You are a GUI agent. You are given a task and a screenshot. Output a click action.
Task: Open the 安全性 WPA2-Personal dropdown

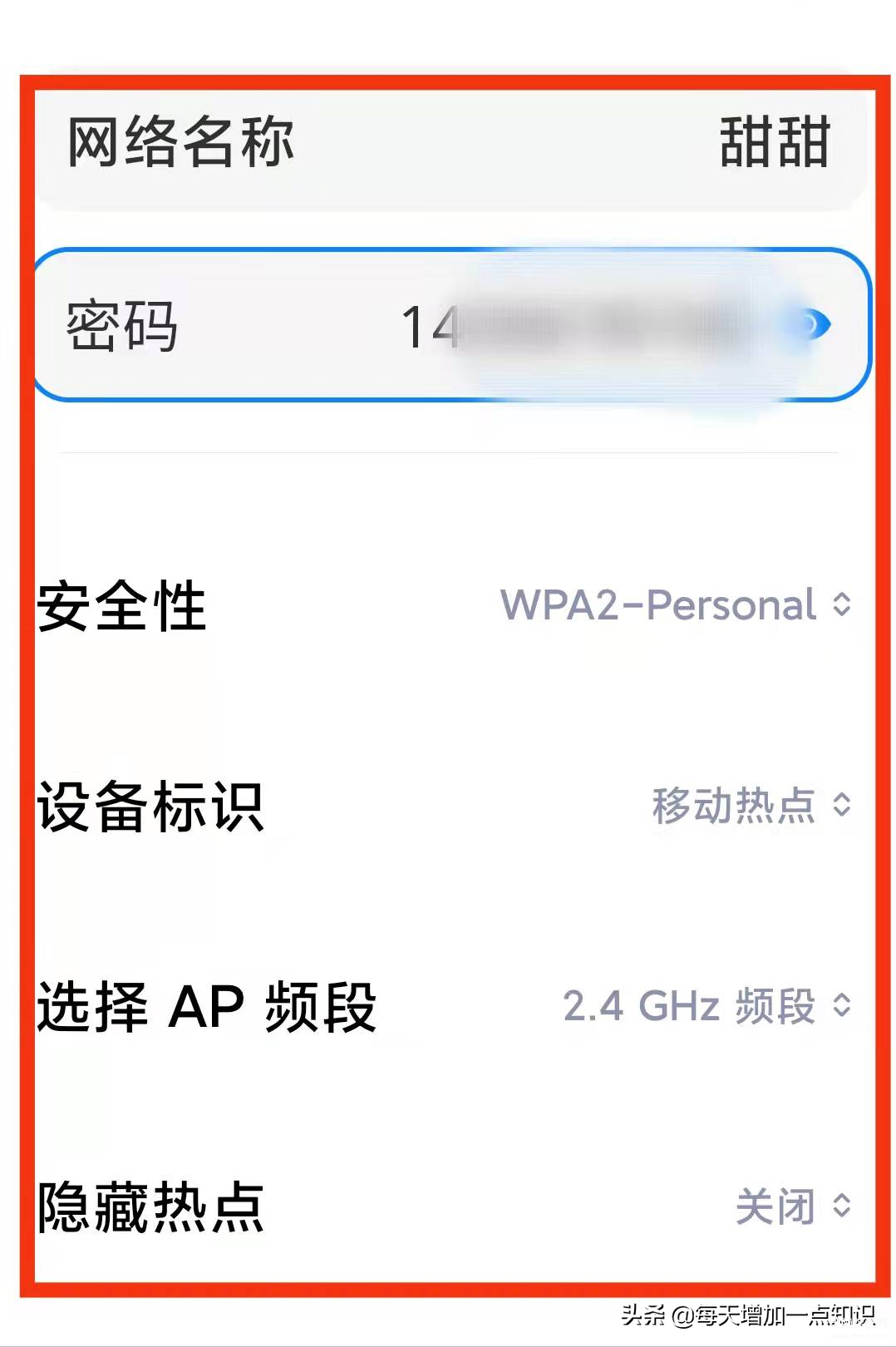pyautogui.click(x=675, y=605)
